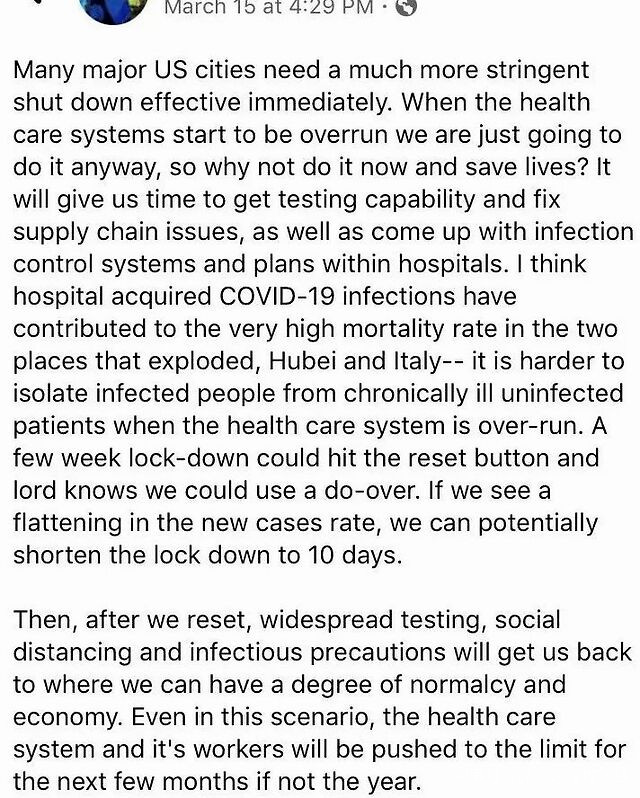Open the March 15 post timestamp
The image size is (640, 798).
pyautogui.click(x=268, y=8)
